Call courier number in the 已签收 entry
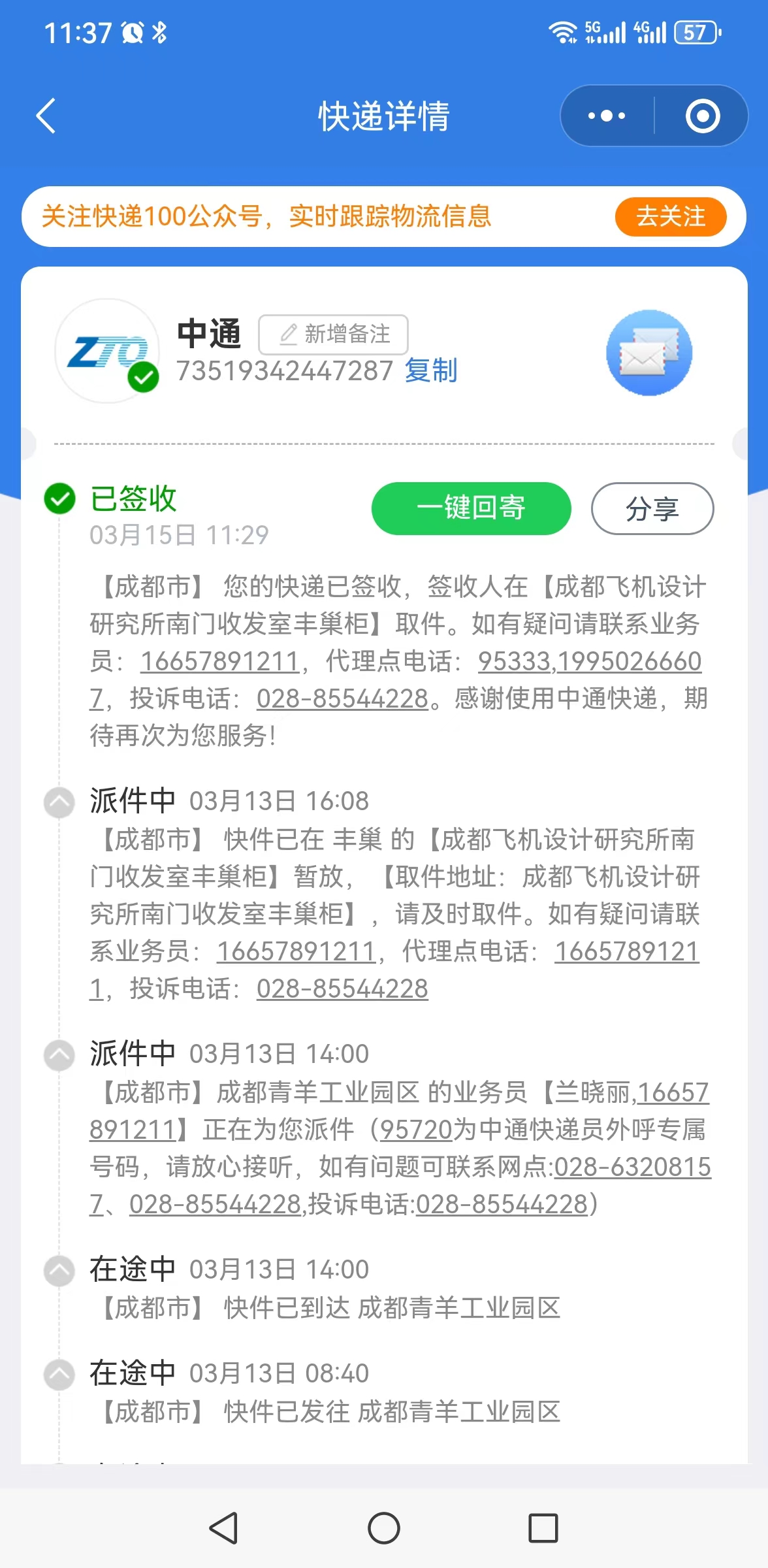Screen dimensions: 768x1568 coord(219,661)
